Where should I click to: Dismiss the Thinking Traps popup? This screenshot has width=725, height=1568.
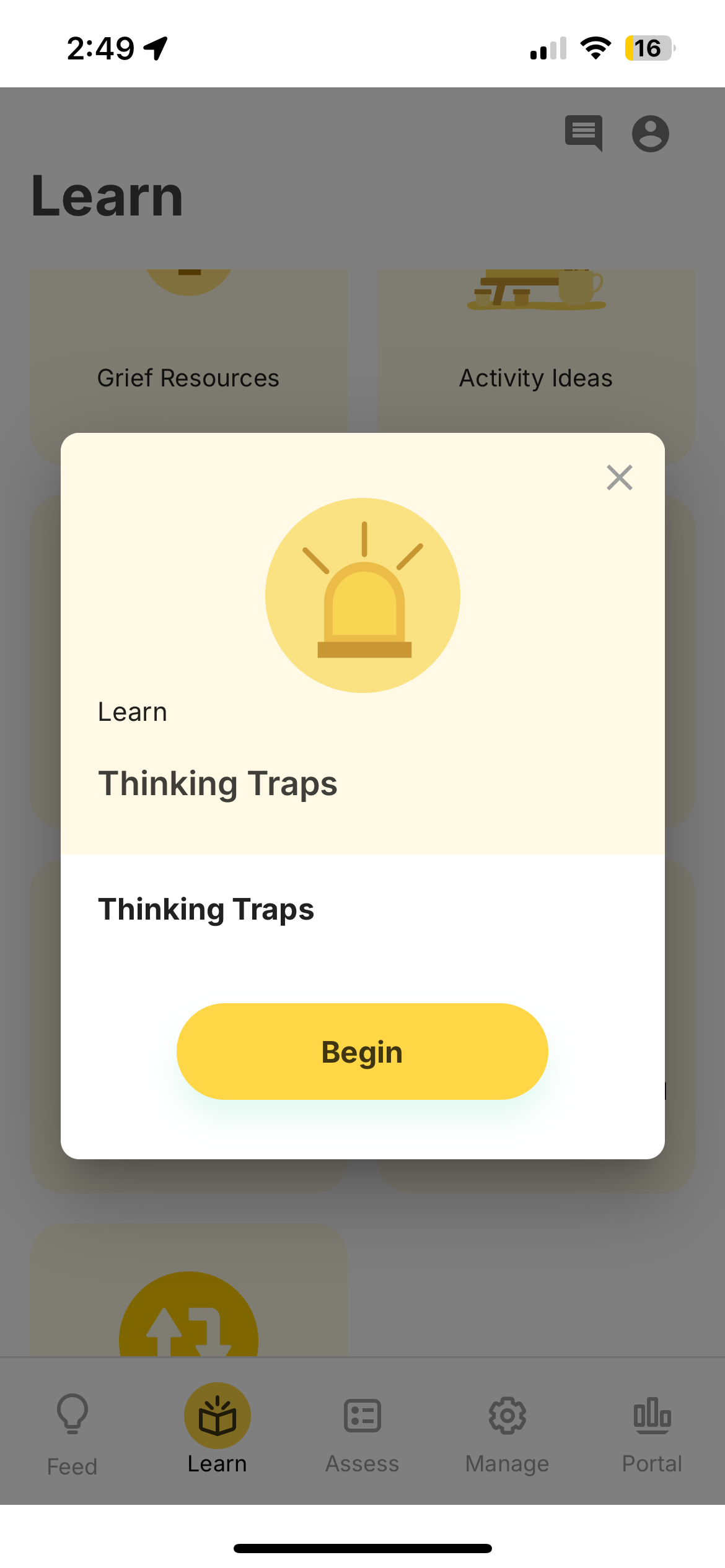tap(619, 477)
